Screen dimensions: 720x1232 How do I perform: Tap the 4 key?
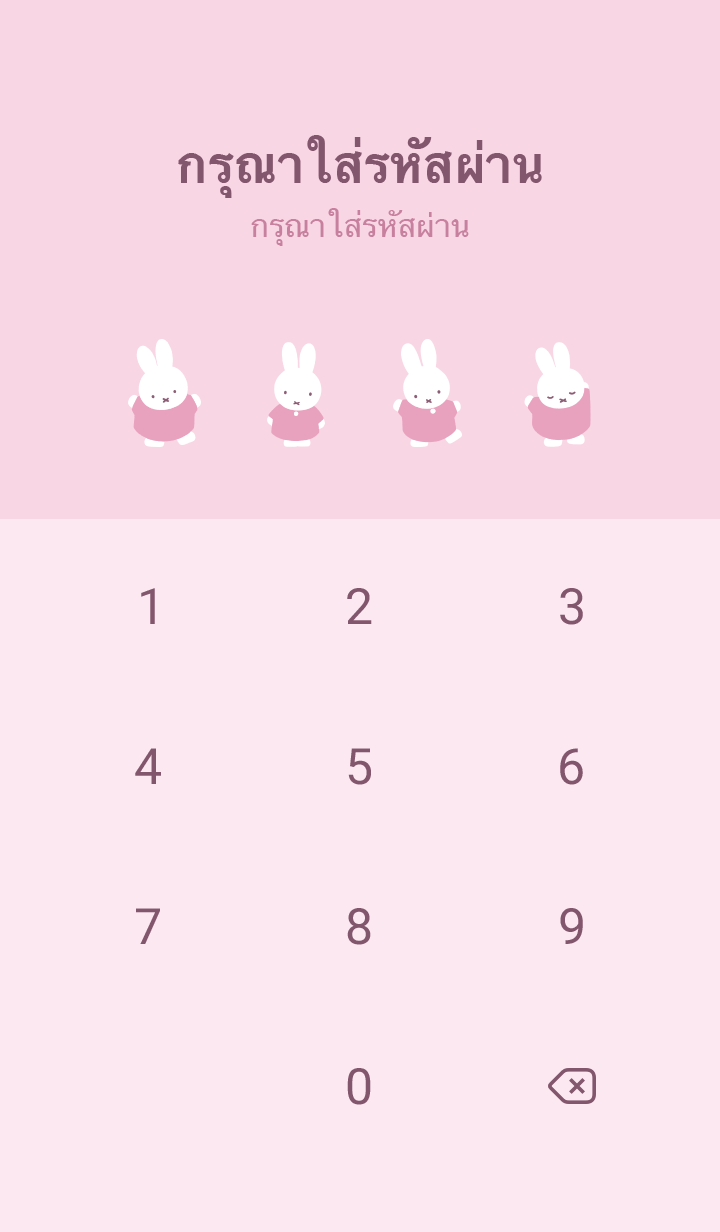tap(148, 767)
